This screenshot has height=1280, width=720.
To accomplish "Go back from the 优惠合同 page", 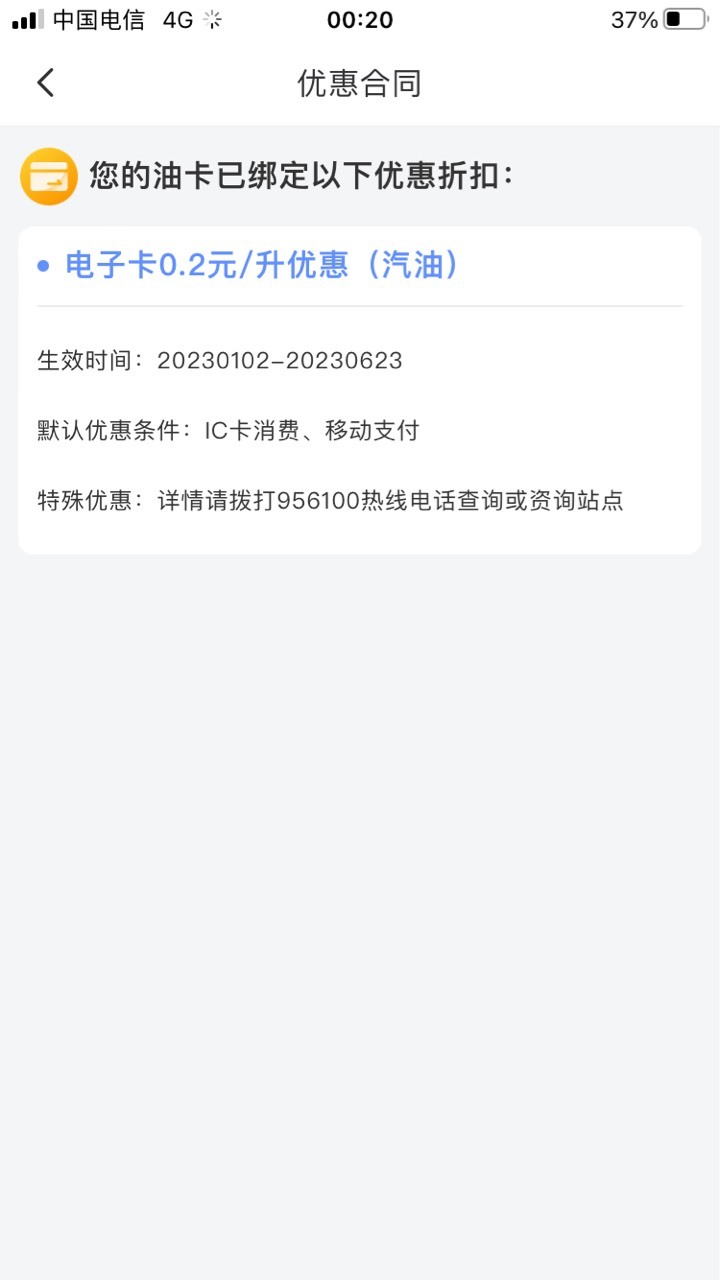I will [45, 83].
